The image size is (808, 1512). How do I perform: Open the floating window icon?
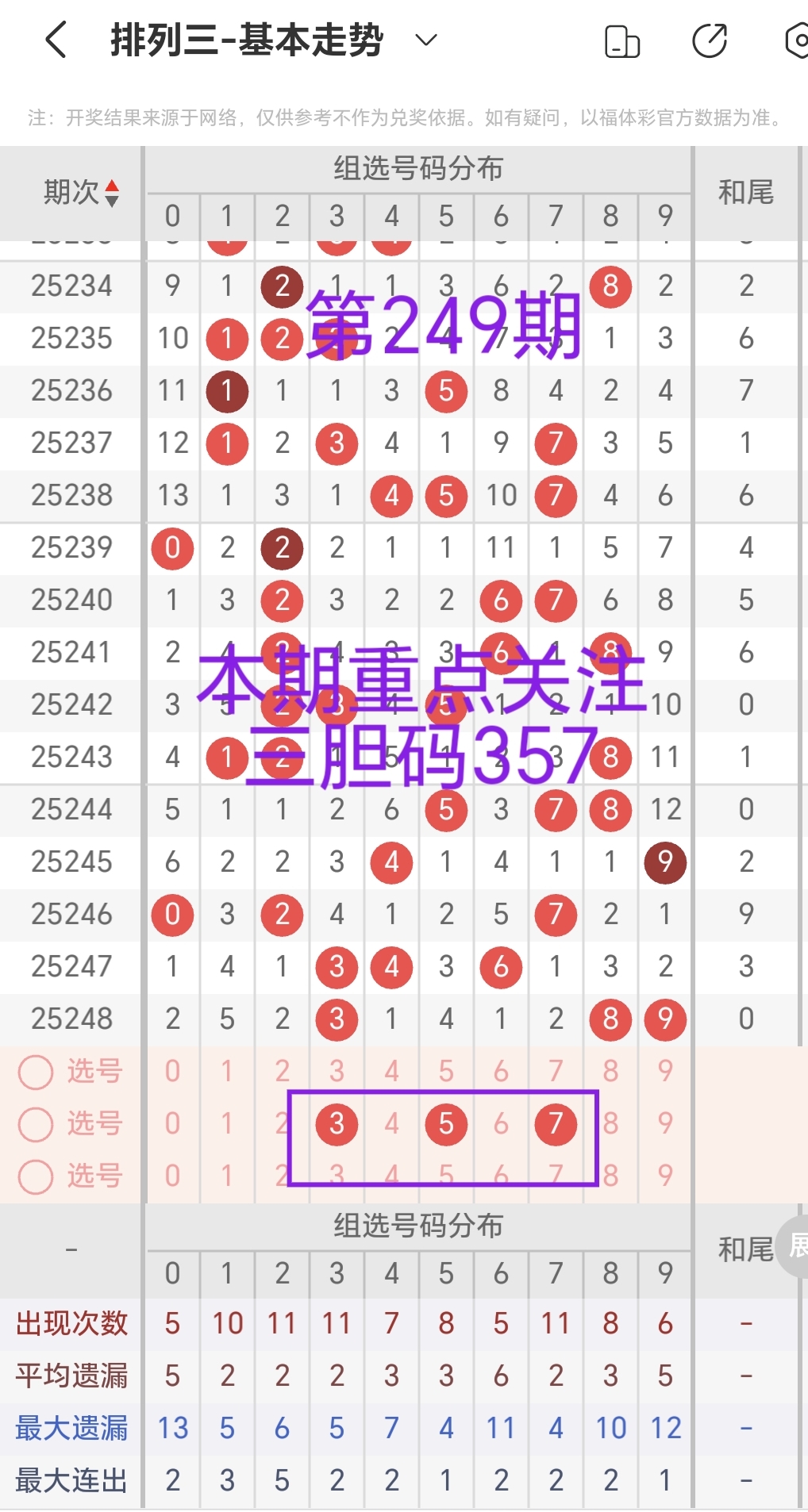622,40
